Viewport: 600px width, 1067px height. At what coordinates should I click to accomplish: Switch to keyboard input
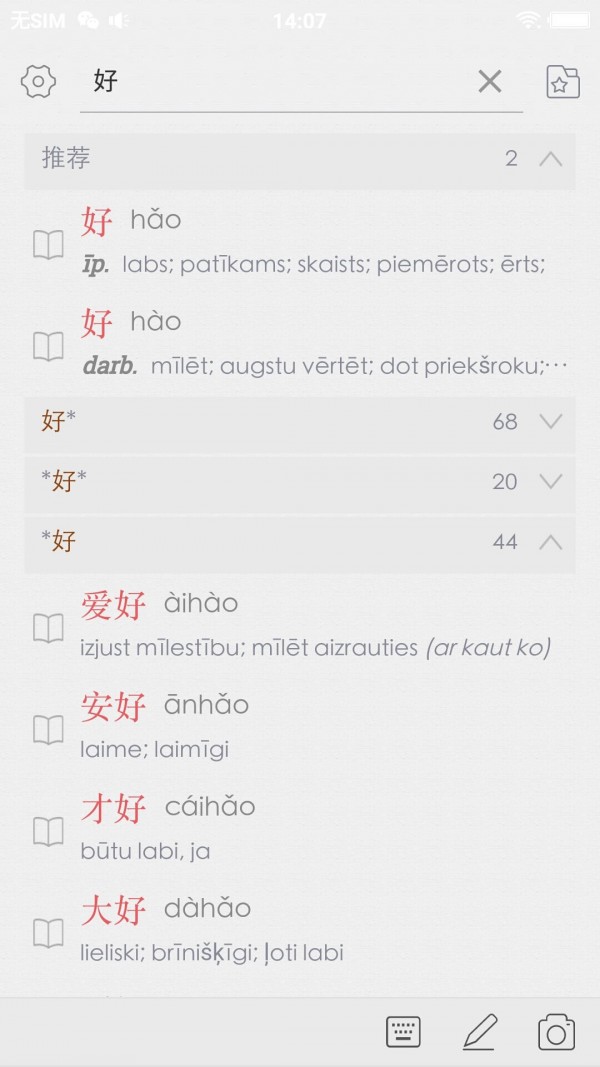[x=403, y=1031]
